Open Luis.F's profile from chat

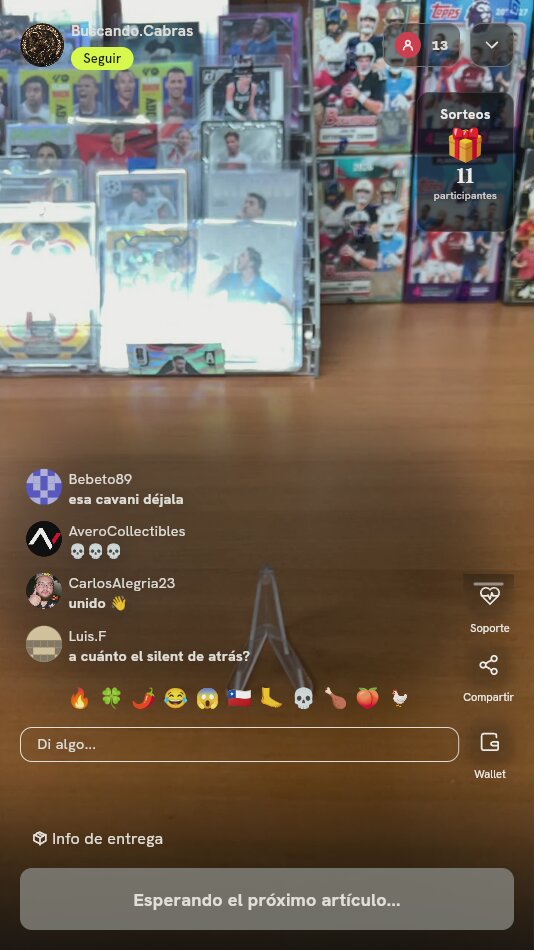pos(44,643)
